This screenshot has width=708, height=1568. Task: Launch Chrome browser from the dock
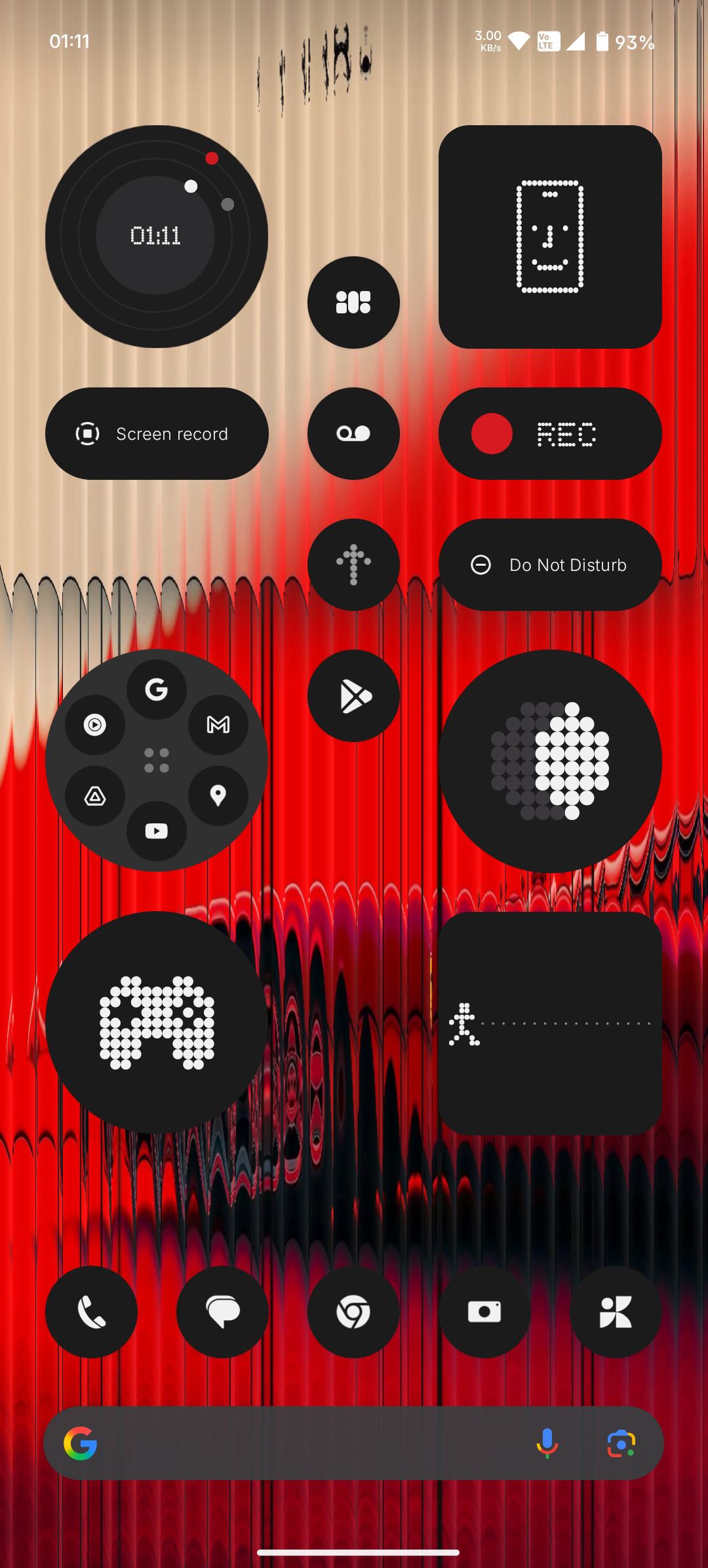(353, 1312)
